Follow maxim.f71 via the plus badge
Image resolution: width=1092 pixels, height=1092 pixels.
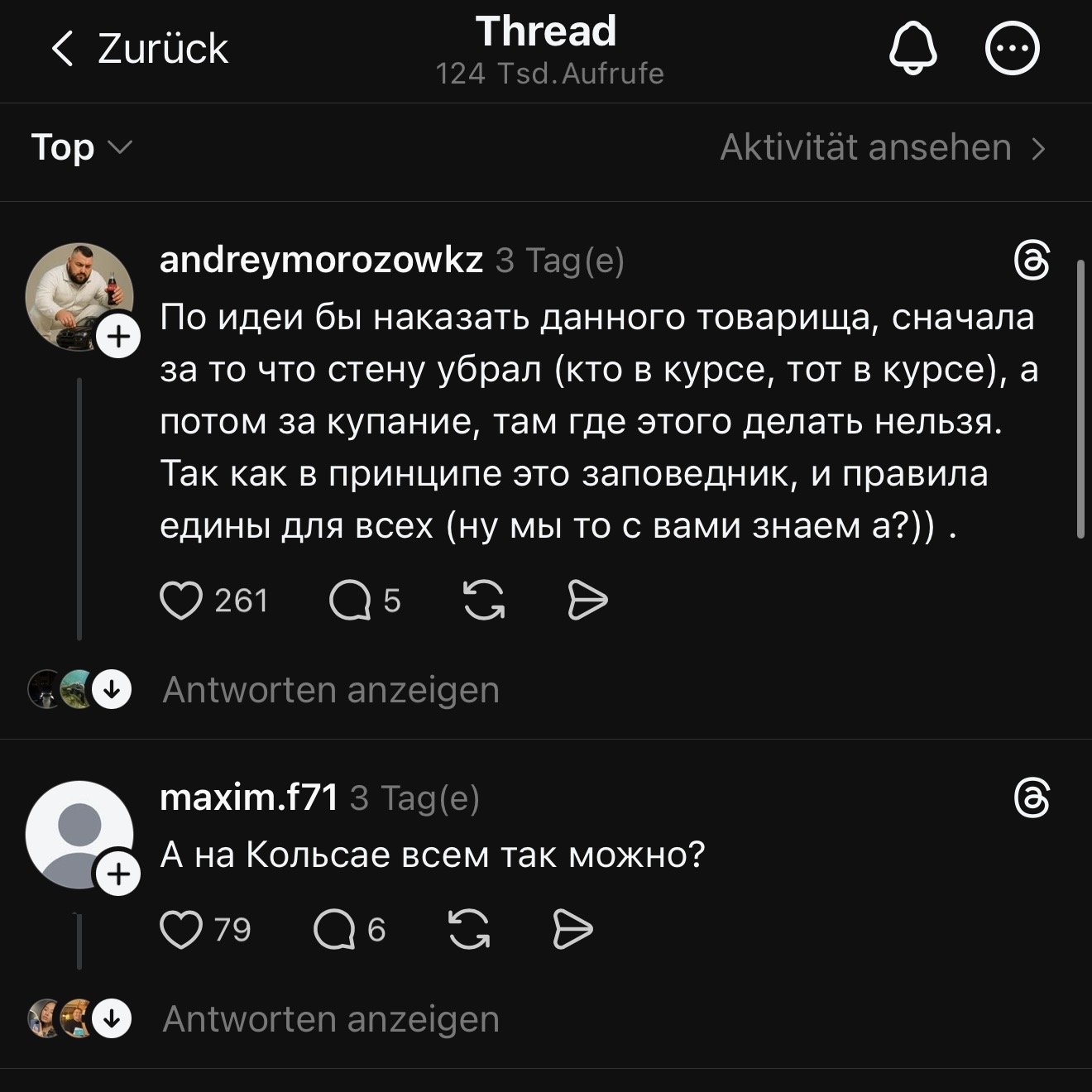pos(118,874)
